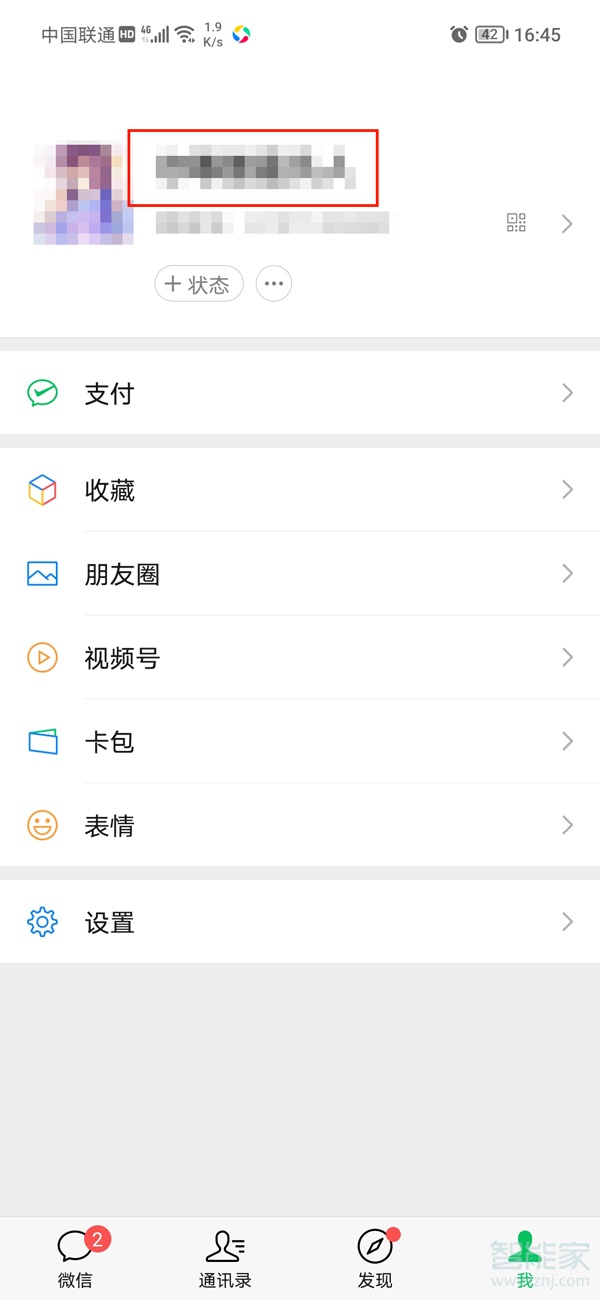Image resolution: width=600 pixels, height=1300 pixels.
Task: Switch to the 微信 chats tab
Action: [75, 1258]
